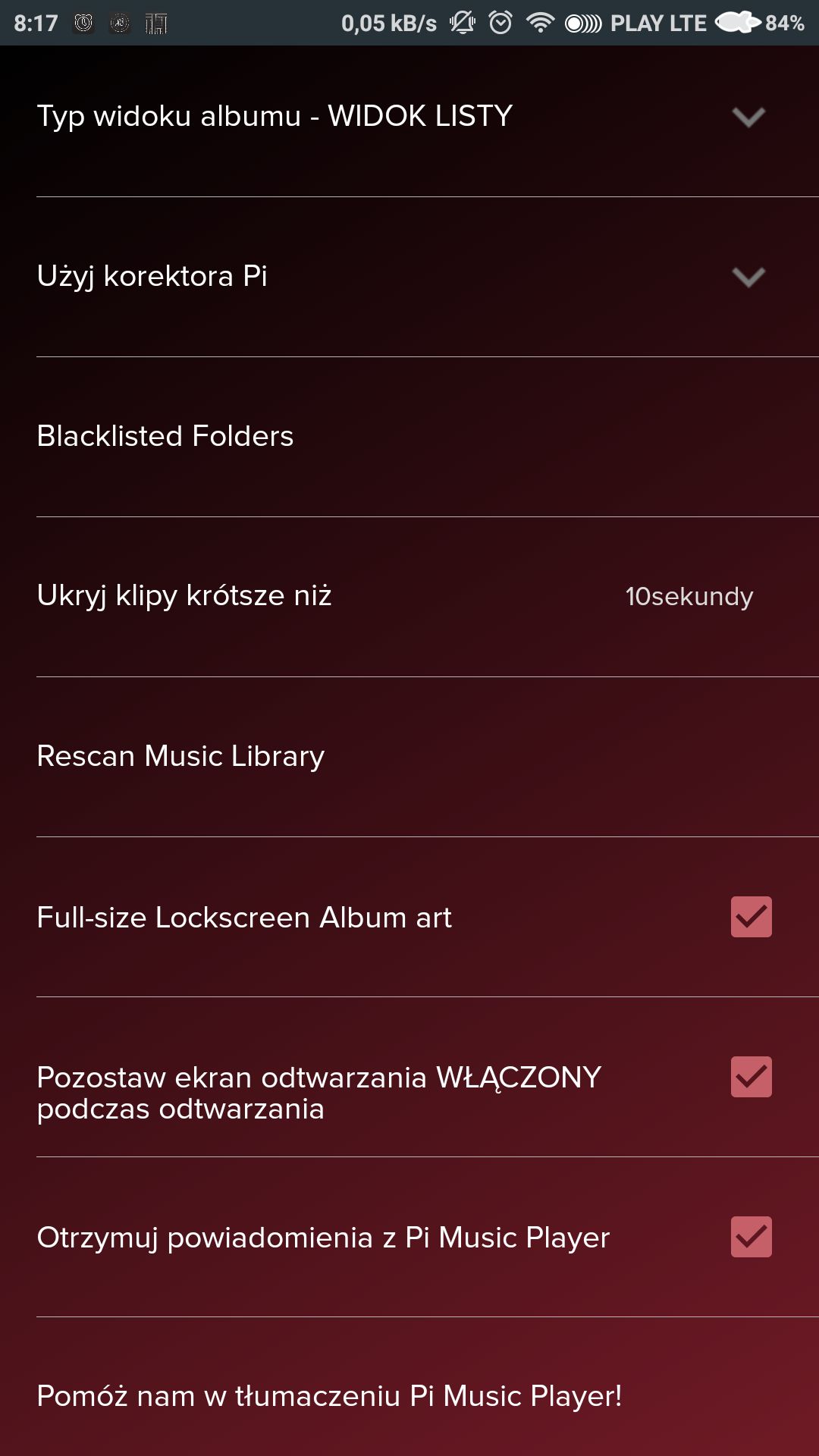
Task: Toggle Pozostaw ekran odtwarzania WŁĄCZONY checkbox
Action: click(x=751, y=1077)
